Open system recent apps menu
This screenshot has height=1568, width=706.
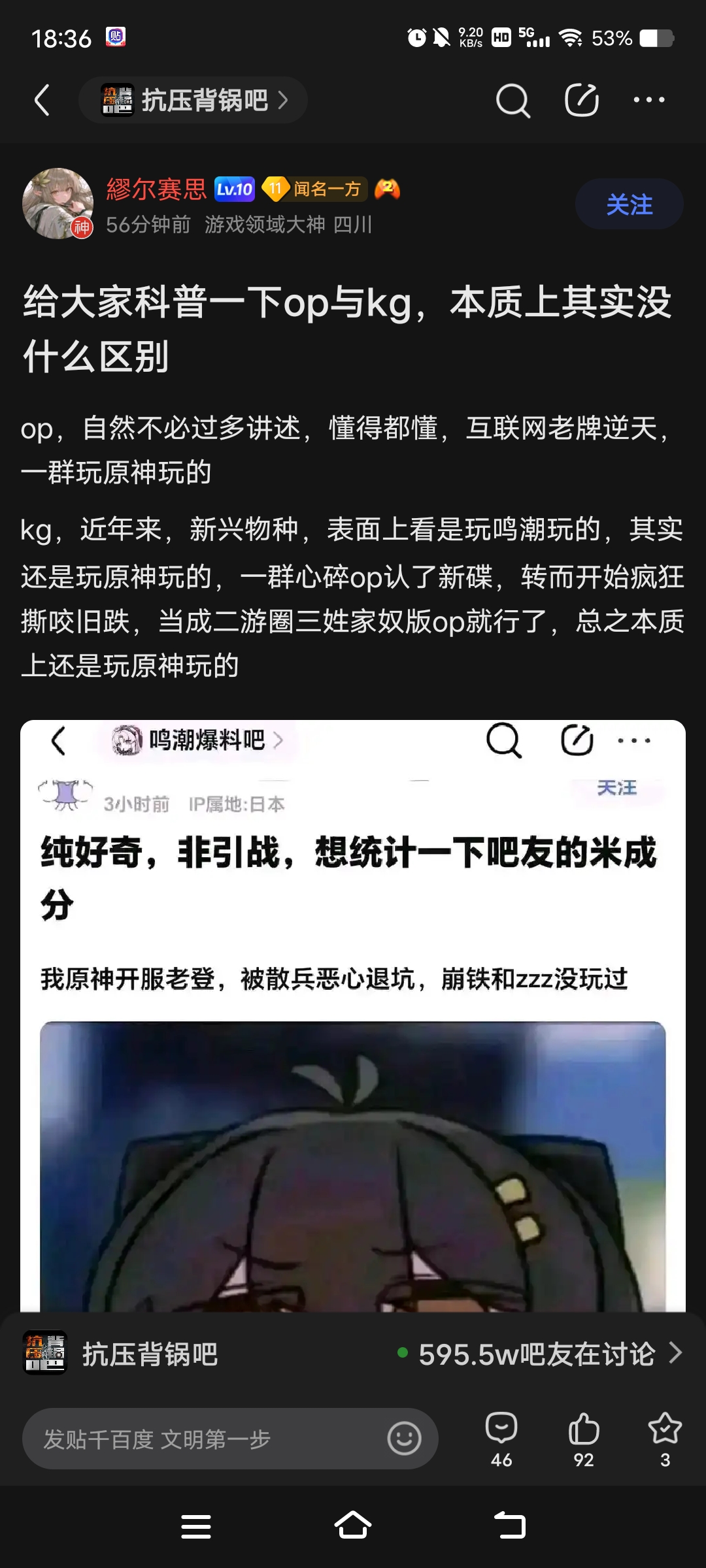196,1526
